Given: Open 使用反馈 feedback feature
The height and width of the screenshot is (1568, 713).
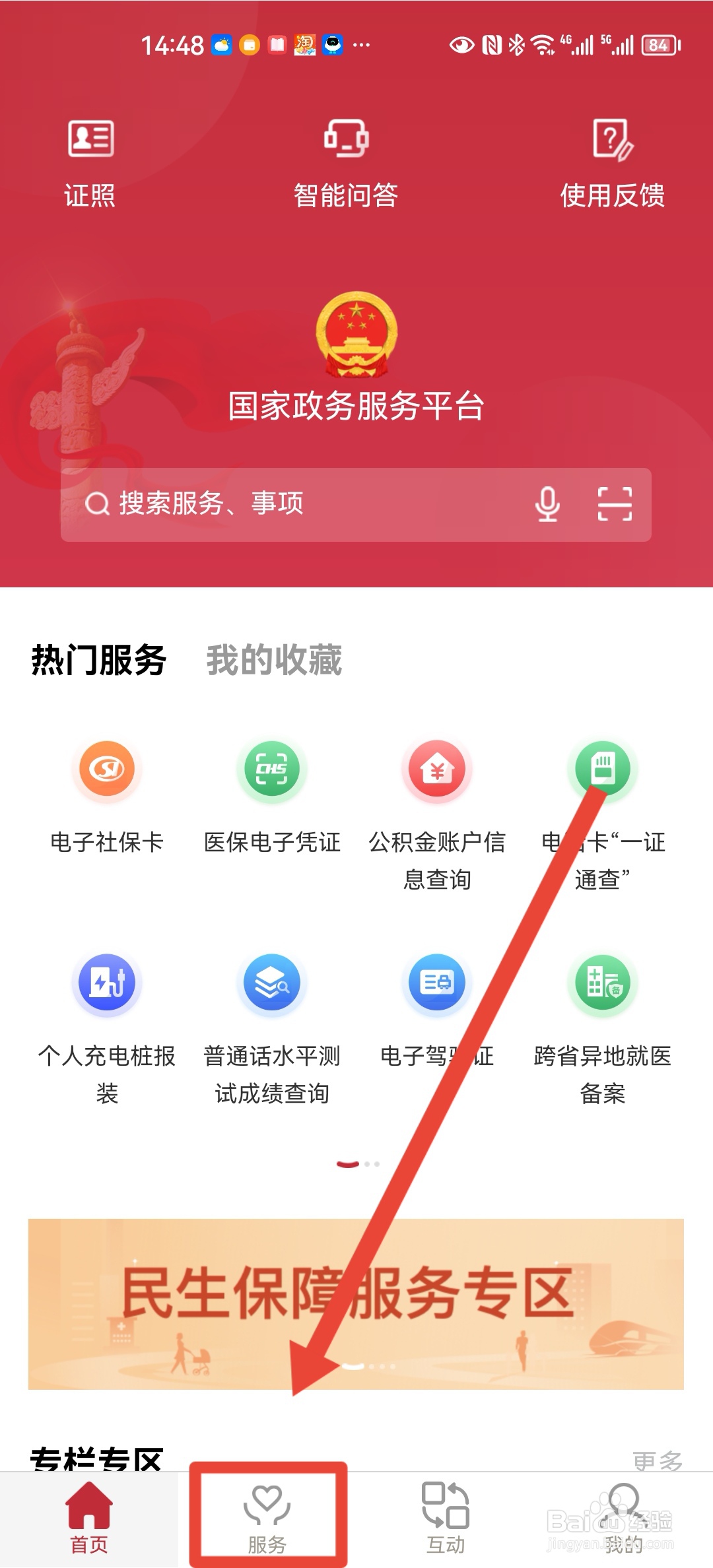Looking at the screenshot, I should pyautogui.click(x=613, y=158).
